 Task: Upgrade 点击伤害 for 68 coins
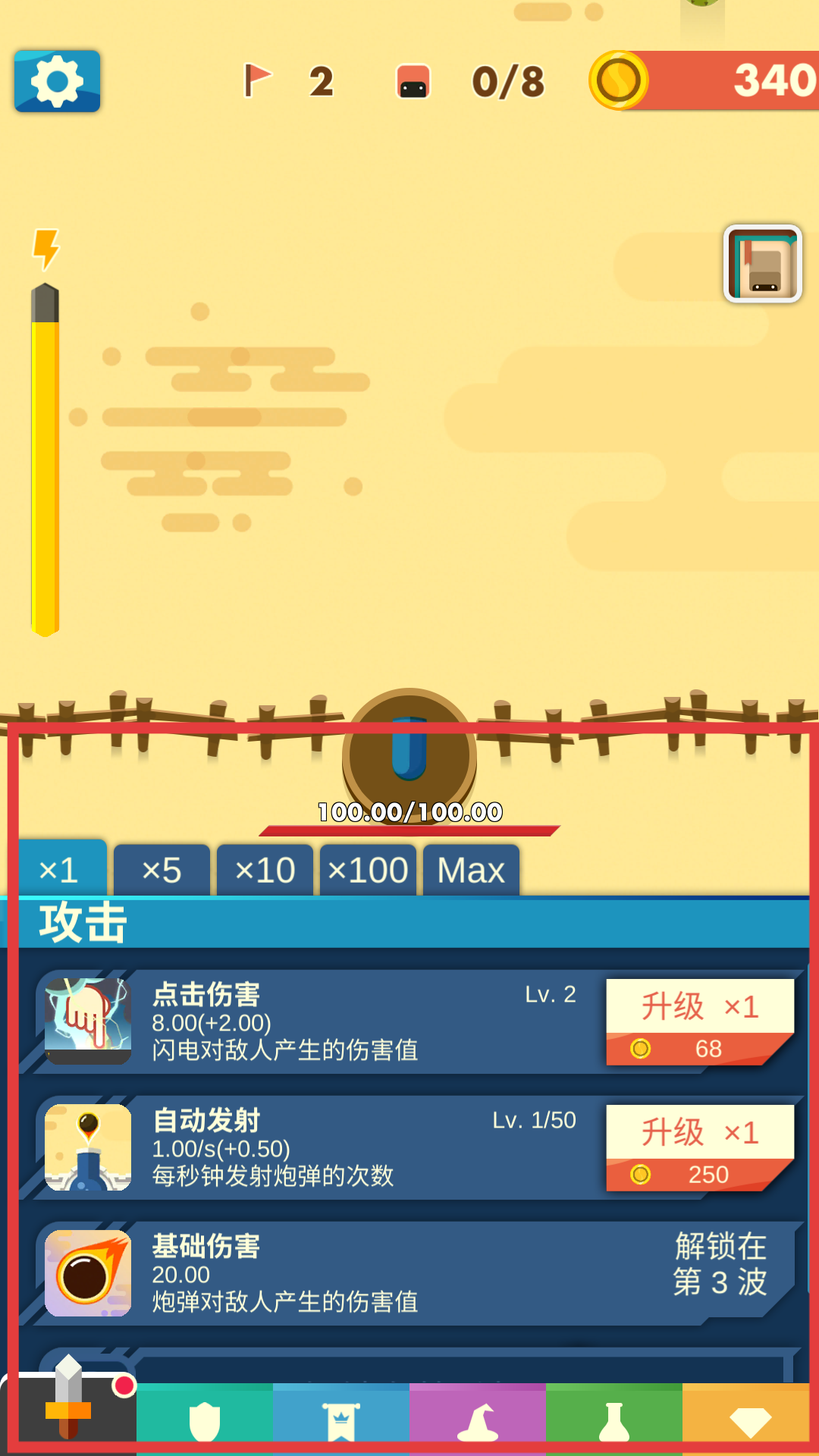pyautogui.click(x=699, y=1022)
